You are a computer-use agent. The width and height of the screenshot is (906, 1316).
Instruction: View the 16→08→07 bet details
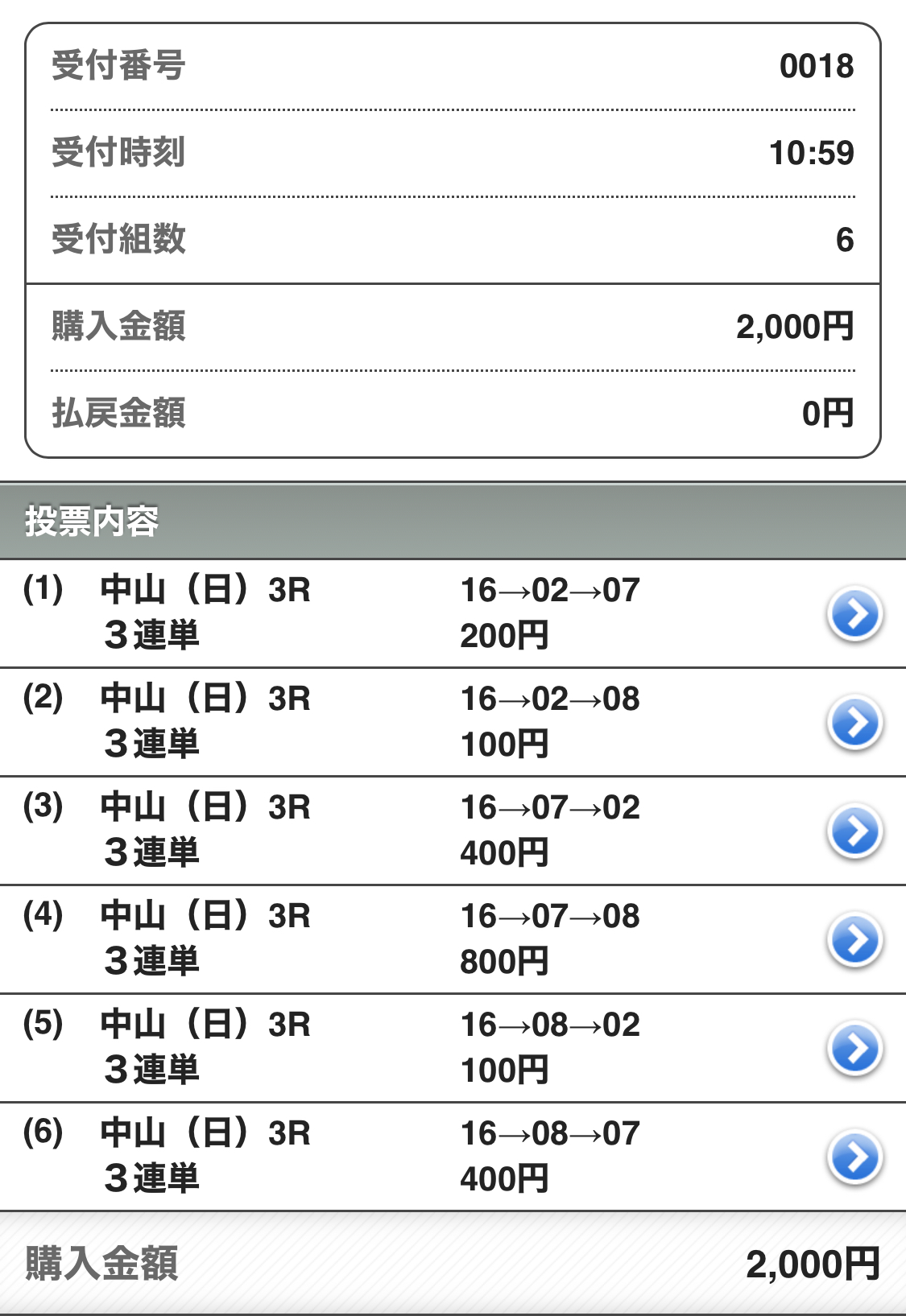pyautogui.click(x=854, y=1157)
